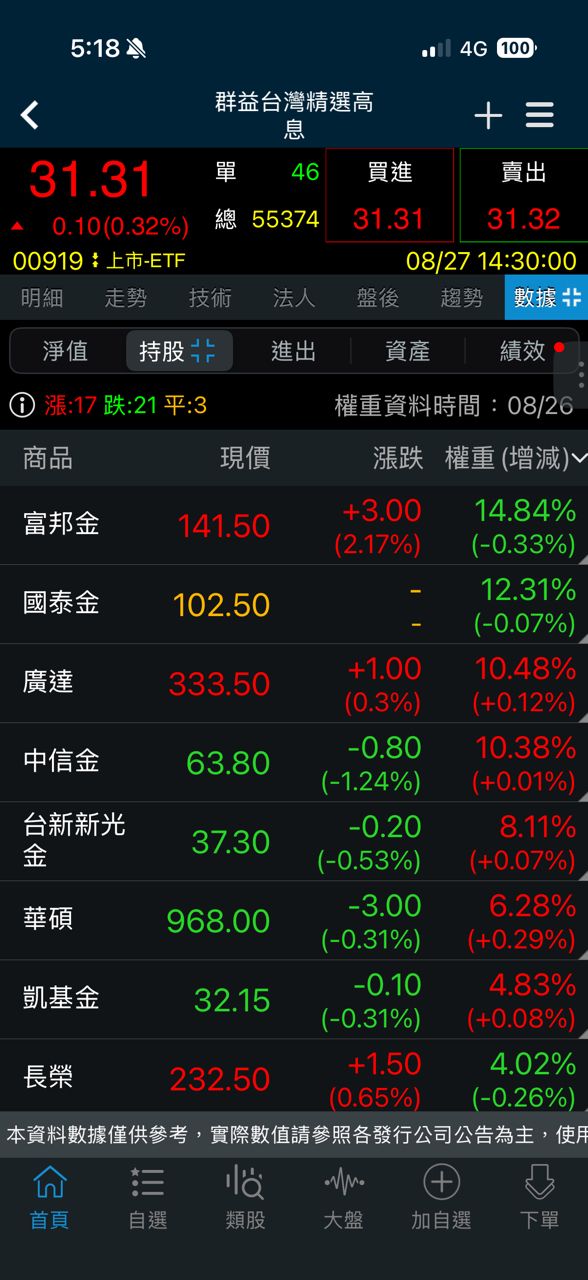Add this ETF using the plus icon
Viewport: 588px width, 1280px height.
[488, 116]
